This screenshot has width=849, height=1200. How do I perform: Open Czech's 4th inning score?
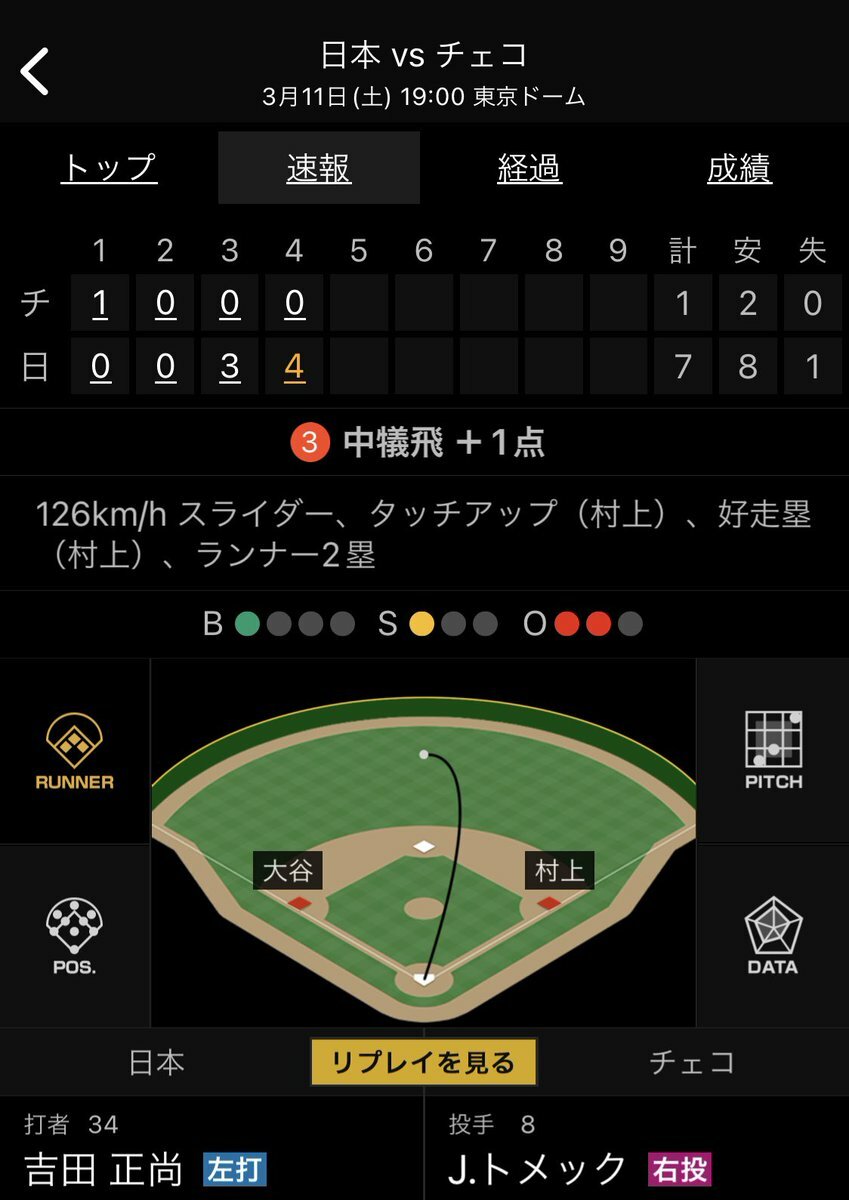294,303
